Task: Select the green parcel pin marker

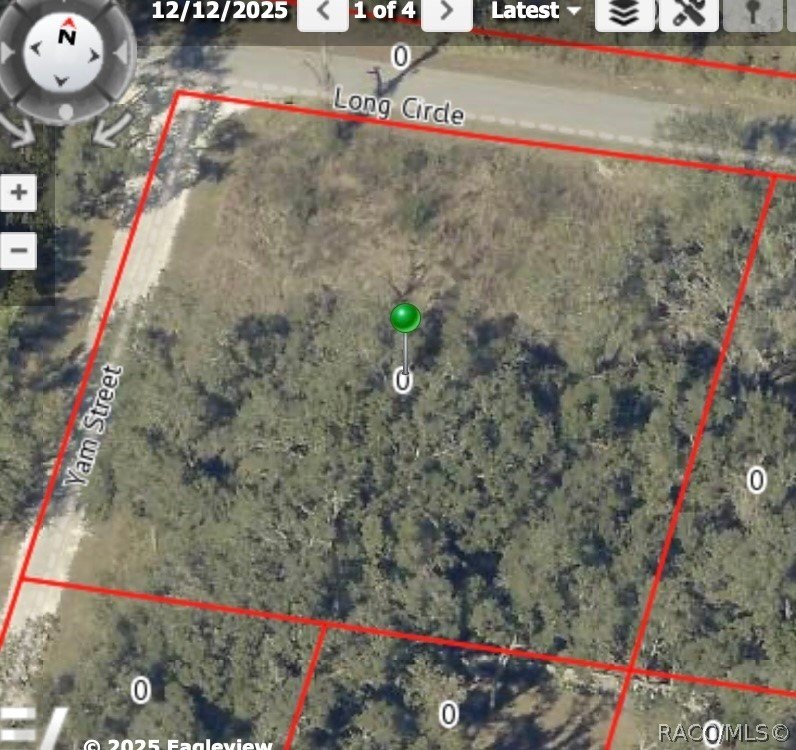Action: coord(405,318)
